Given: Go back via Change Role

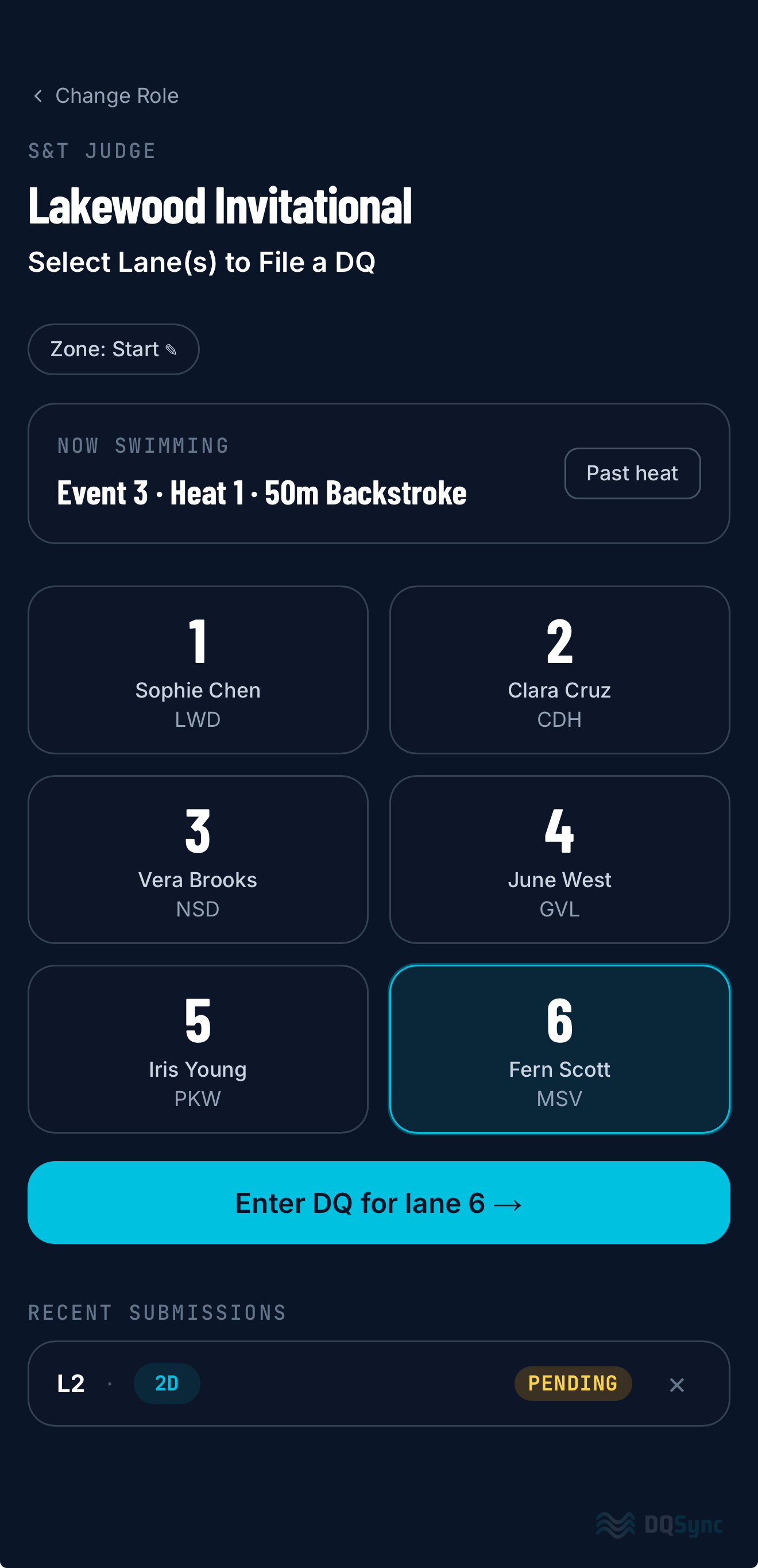Looking at the screenshot, I should (x=105, y=95).
